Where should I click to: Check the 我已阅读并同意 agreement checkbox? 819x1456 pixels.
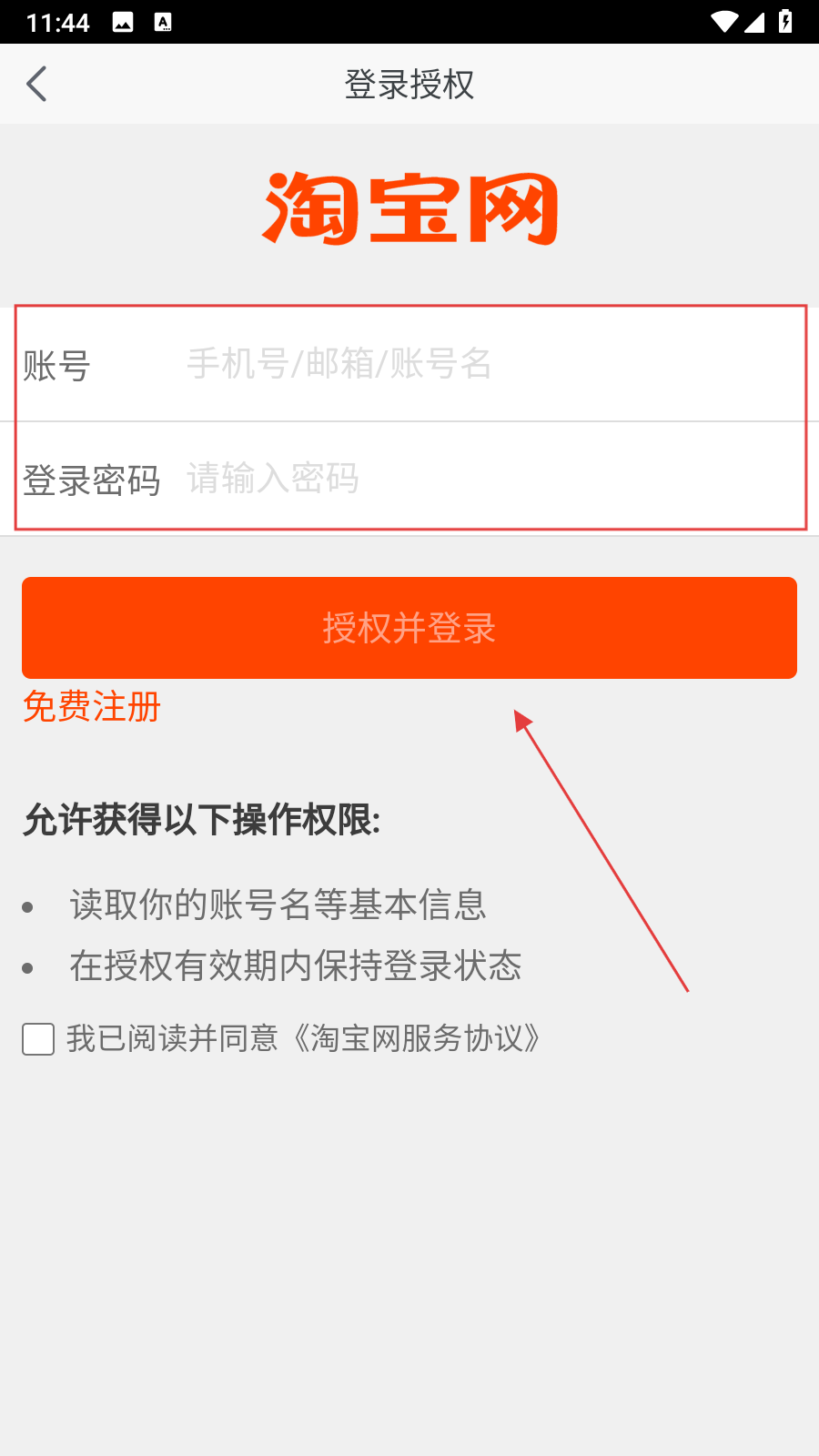point(38,1038)
